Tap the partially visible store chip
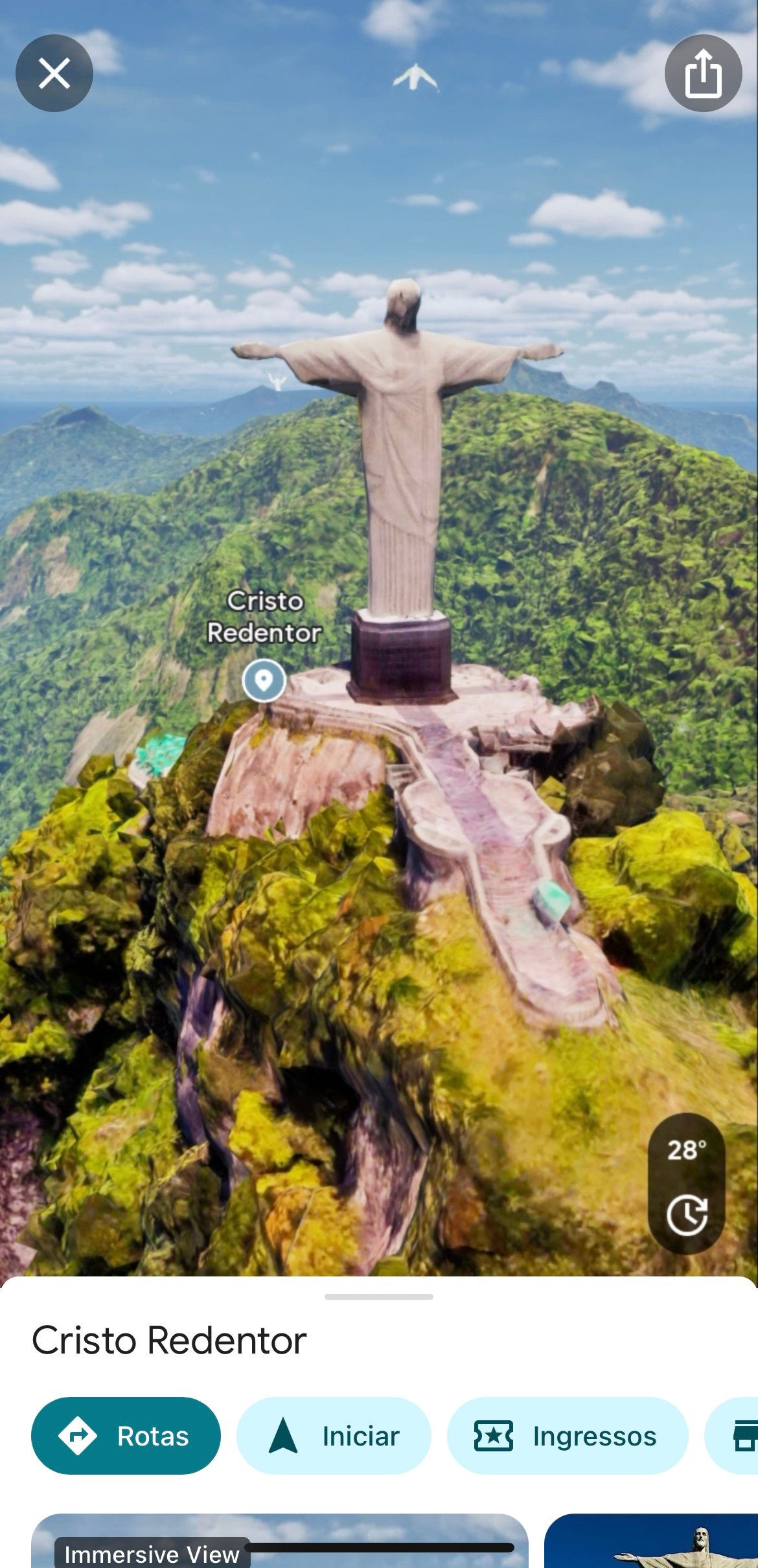758x1568 pixels. click(x=731, y=1436)
